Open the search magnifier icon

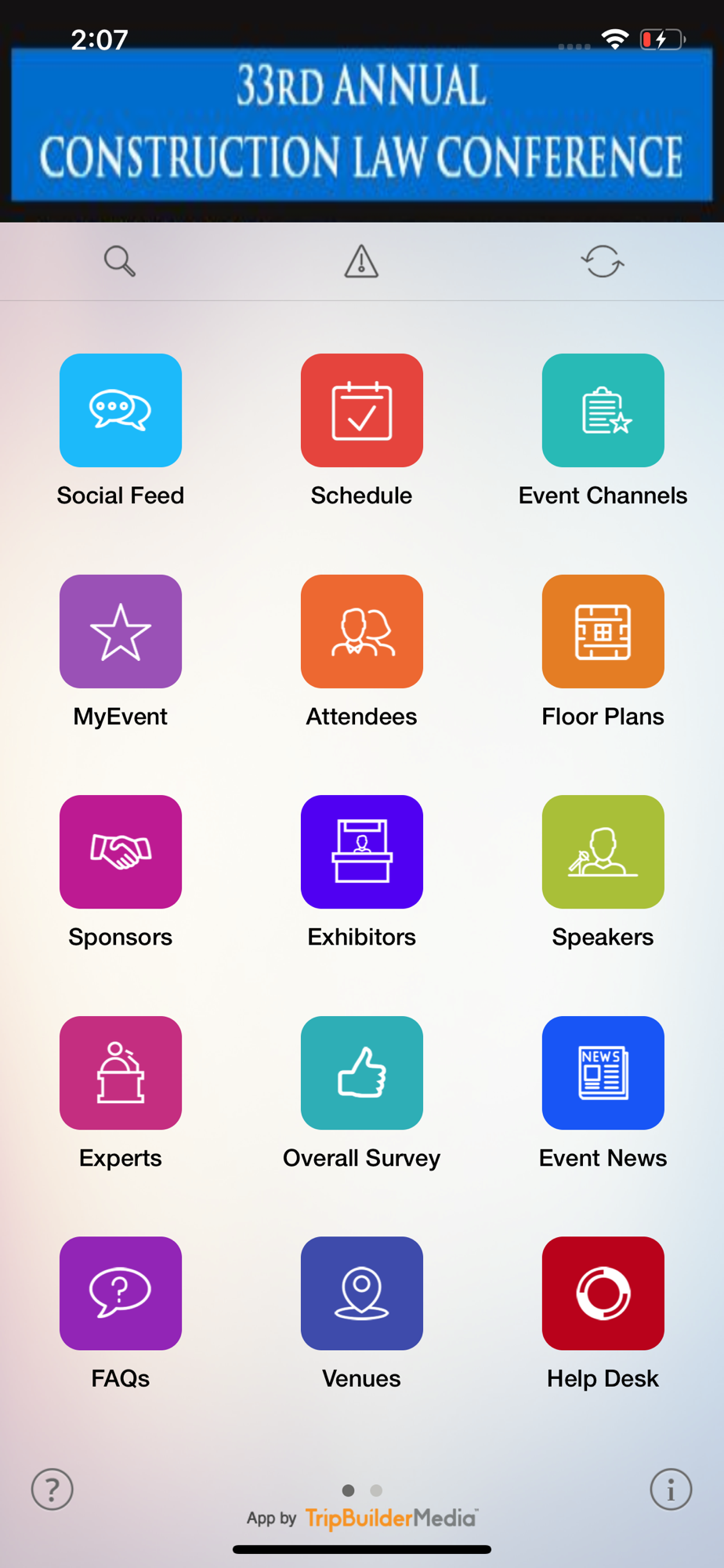pyautogui.click(x=120, y=261)
